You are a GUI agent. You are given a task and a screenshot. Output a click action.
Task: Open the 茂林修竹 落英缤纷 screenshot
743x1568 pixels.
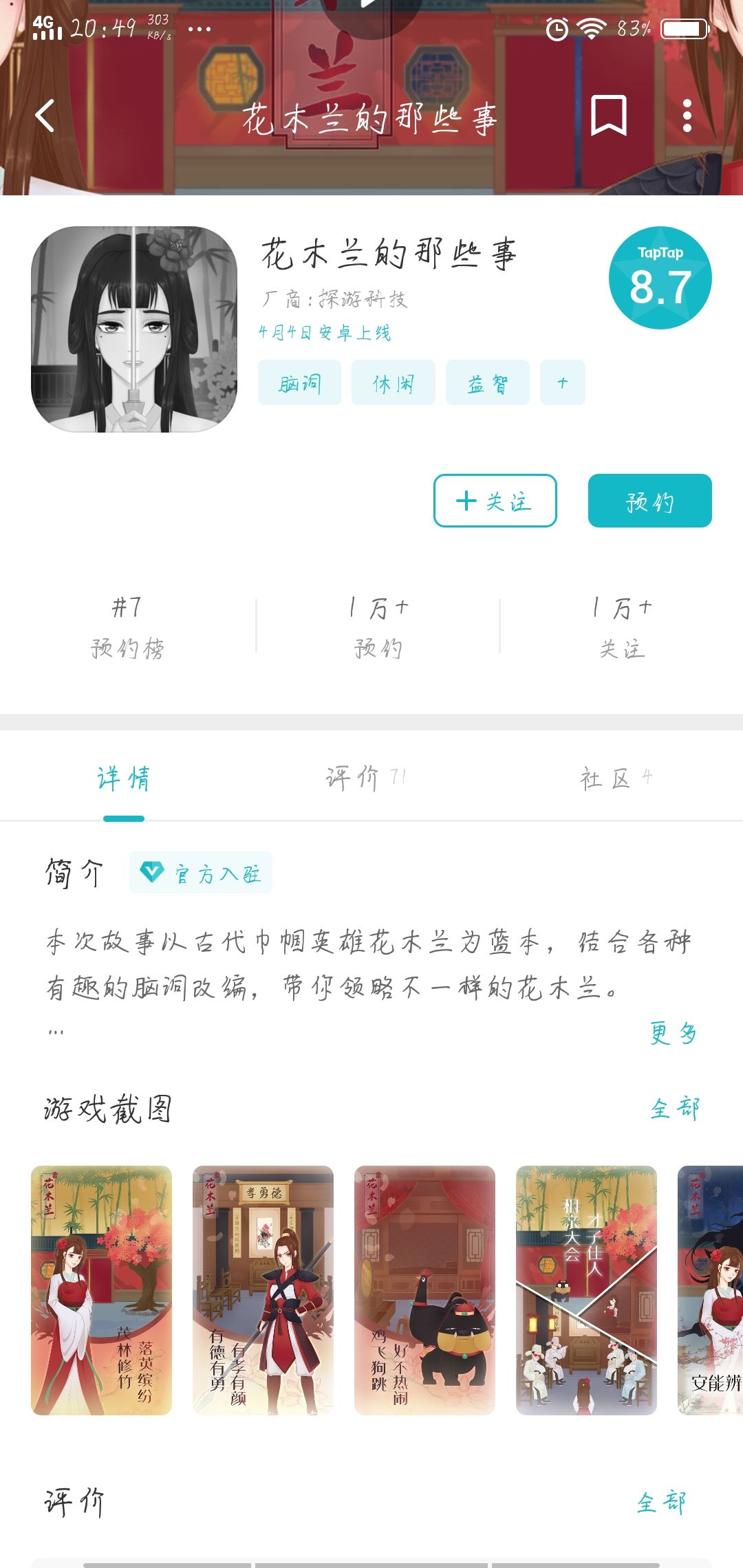coord(101,1290)
